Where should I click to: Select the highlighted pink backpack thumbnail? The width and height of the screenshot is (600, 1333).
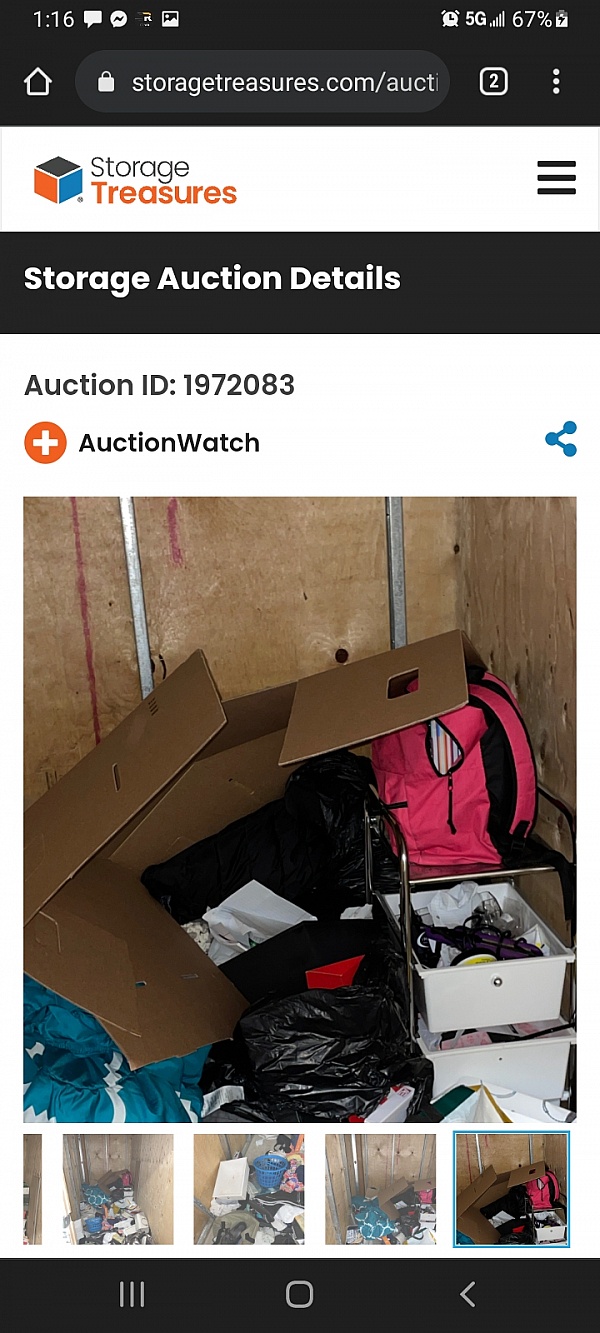(511, 1189)
